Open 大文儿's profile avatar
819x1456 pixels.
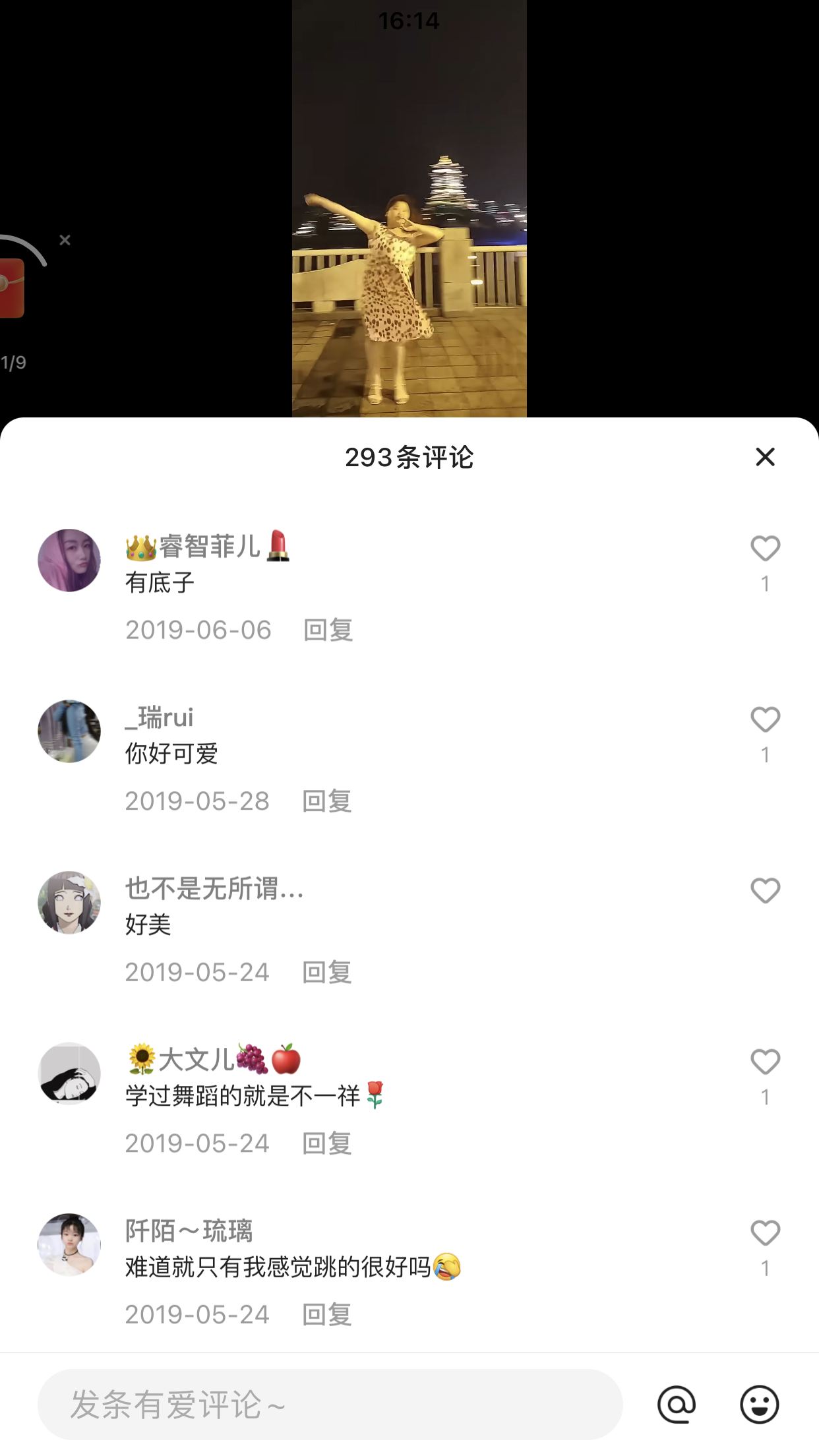coord(69,1074)
